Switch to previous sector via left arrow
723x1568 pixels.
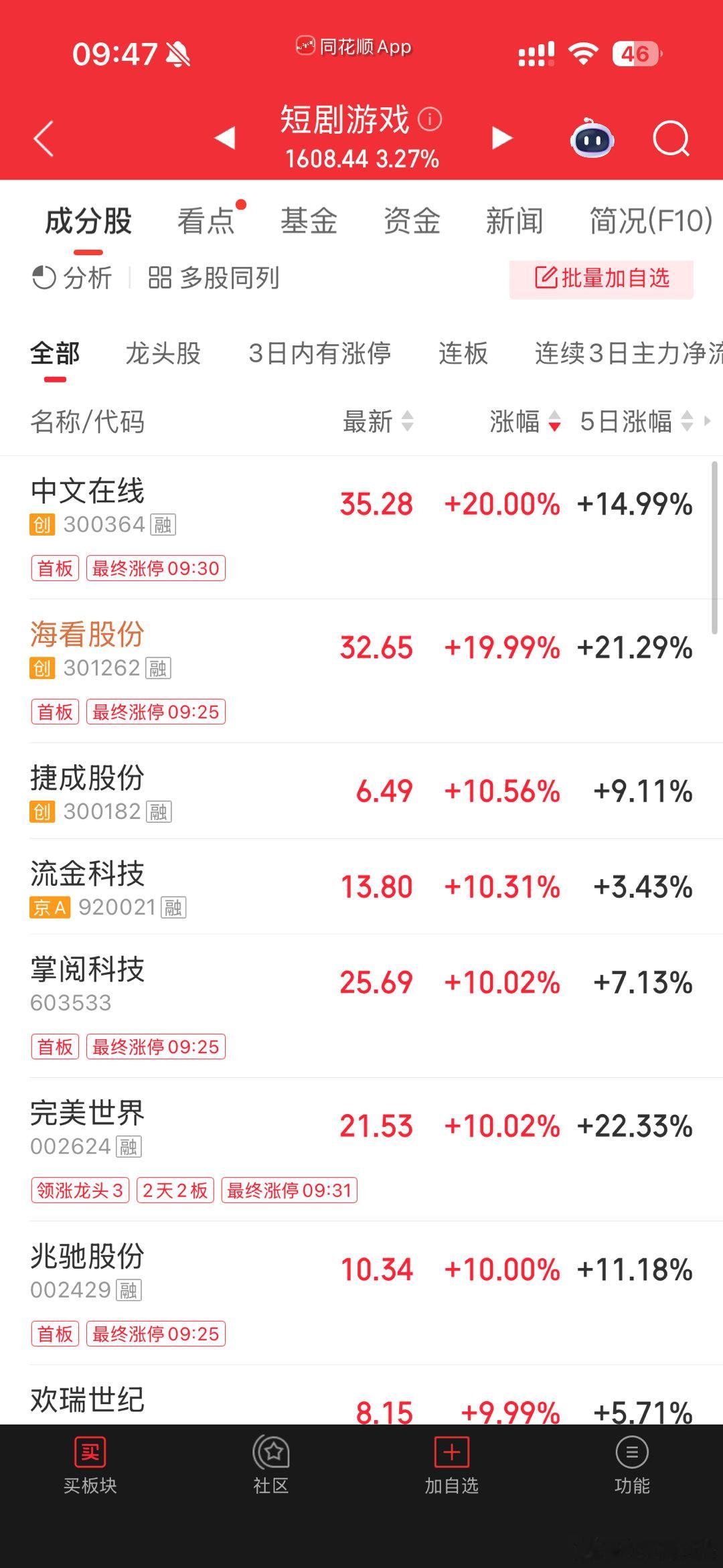224,137
